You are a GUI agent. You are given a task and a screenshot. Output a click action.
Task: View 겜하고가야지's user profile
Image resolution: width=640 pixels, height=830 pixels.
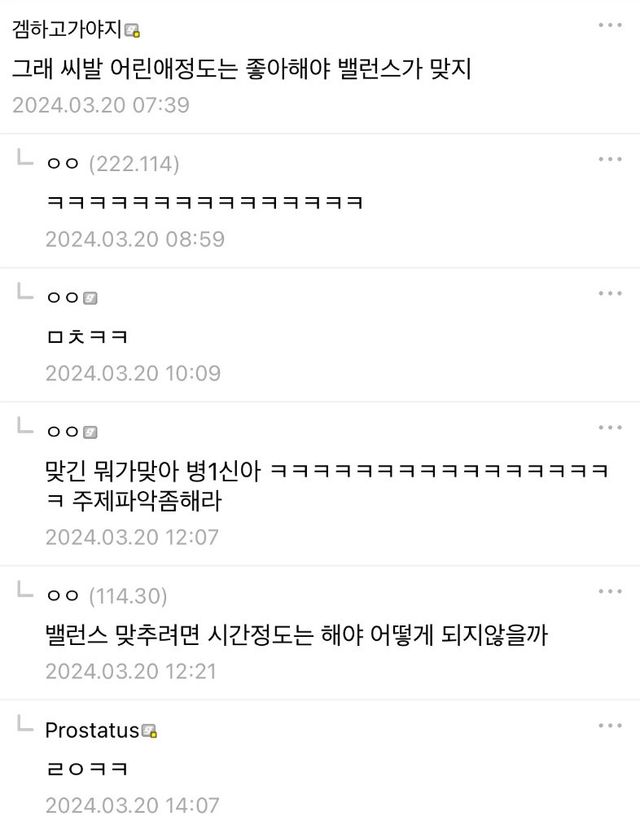68,30
